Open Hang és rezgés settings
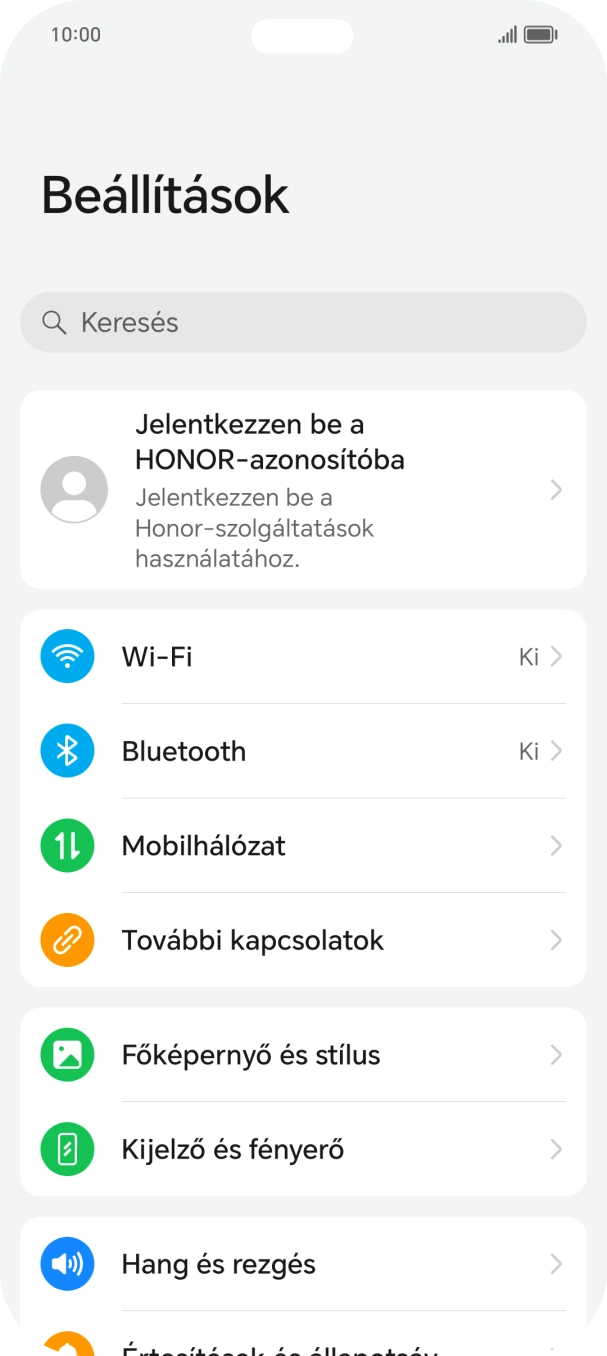The image size is (607, 1356). [303, 1264]
